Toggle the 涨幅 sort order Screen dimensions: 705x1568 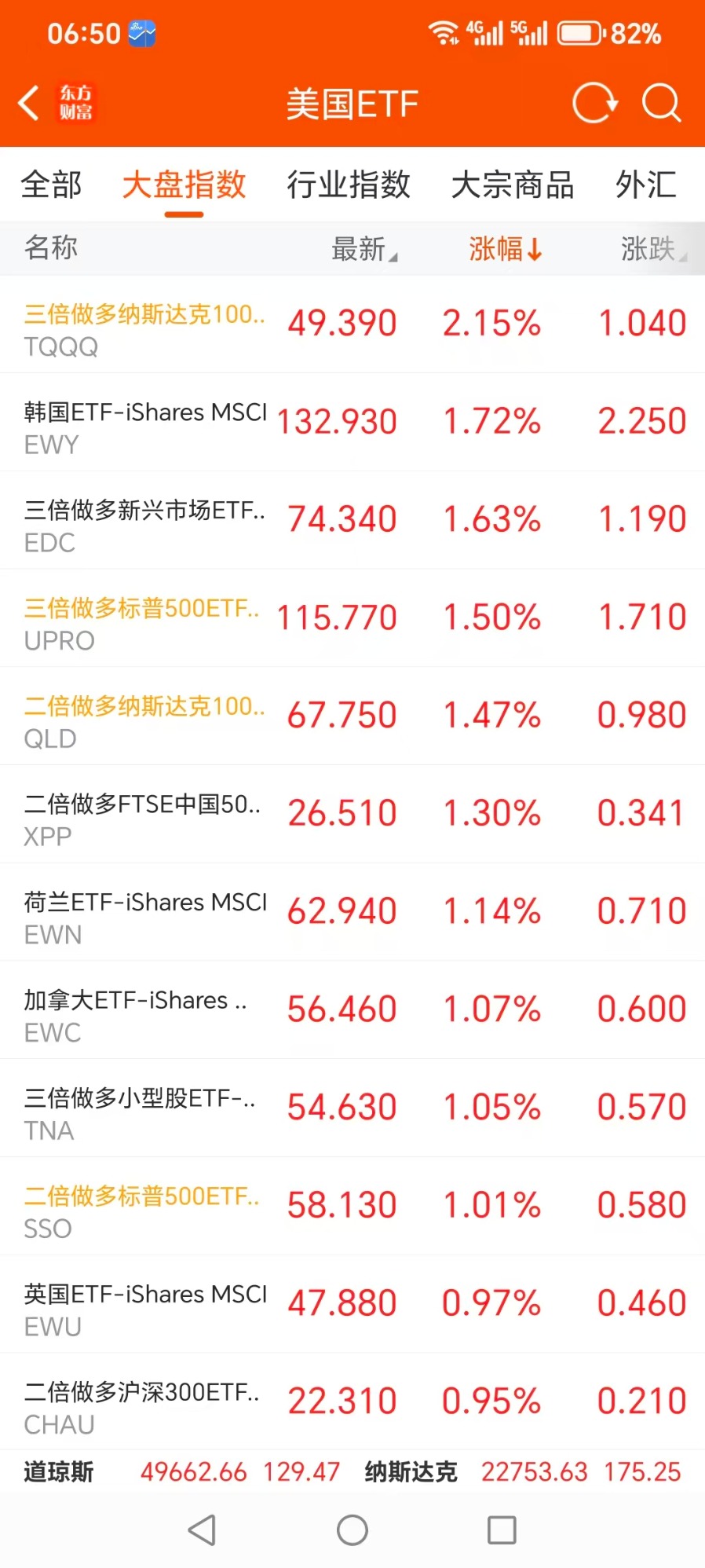505,249
